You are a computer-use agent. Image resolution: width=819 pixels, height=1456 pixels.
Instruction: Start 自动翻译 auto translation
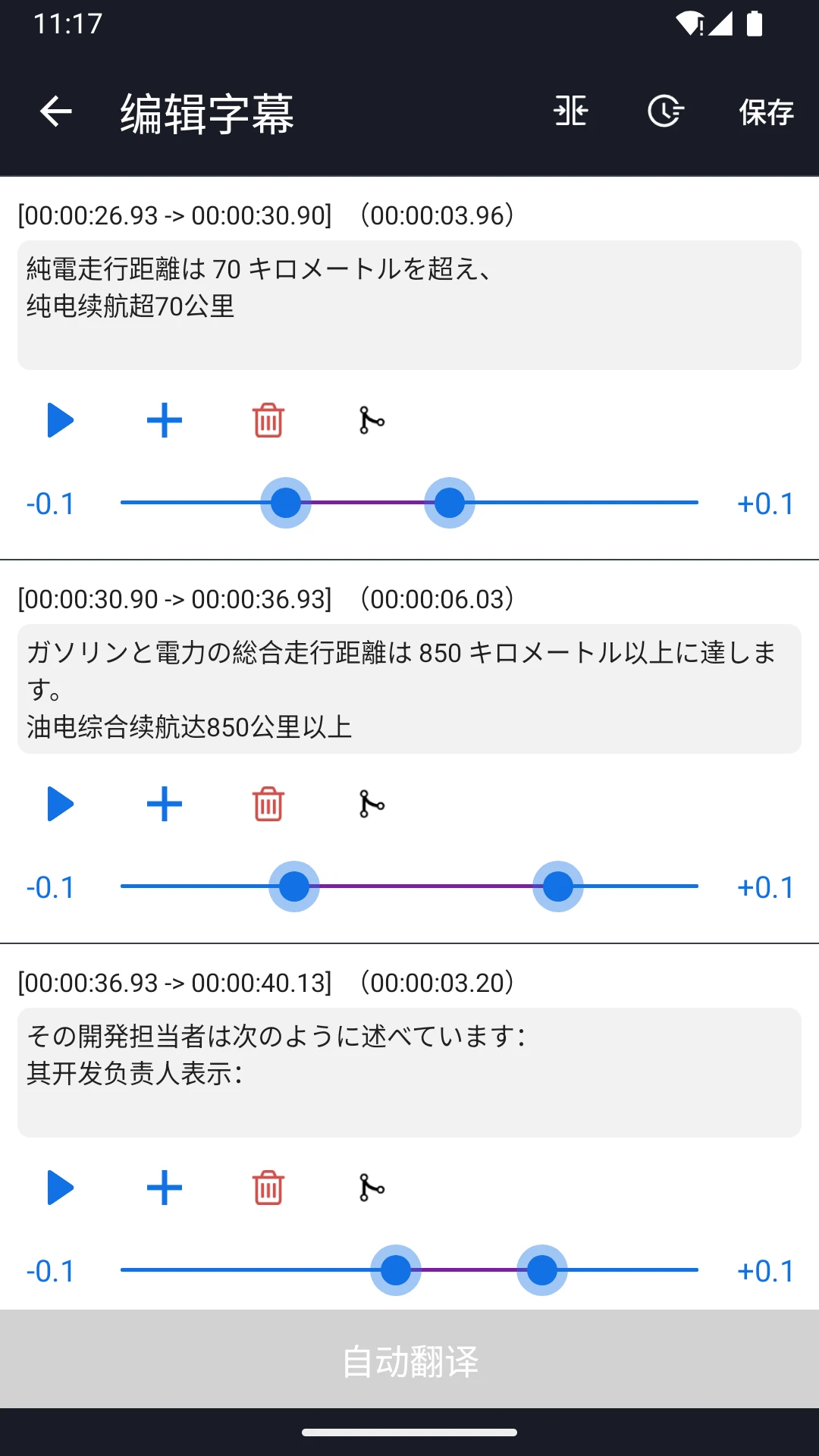point(409,1360)
